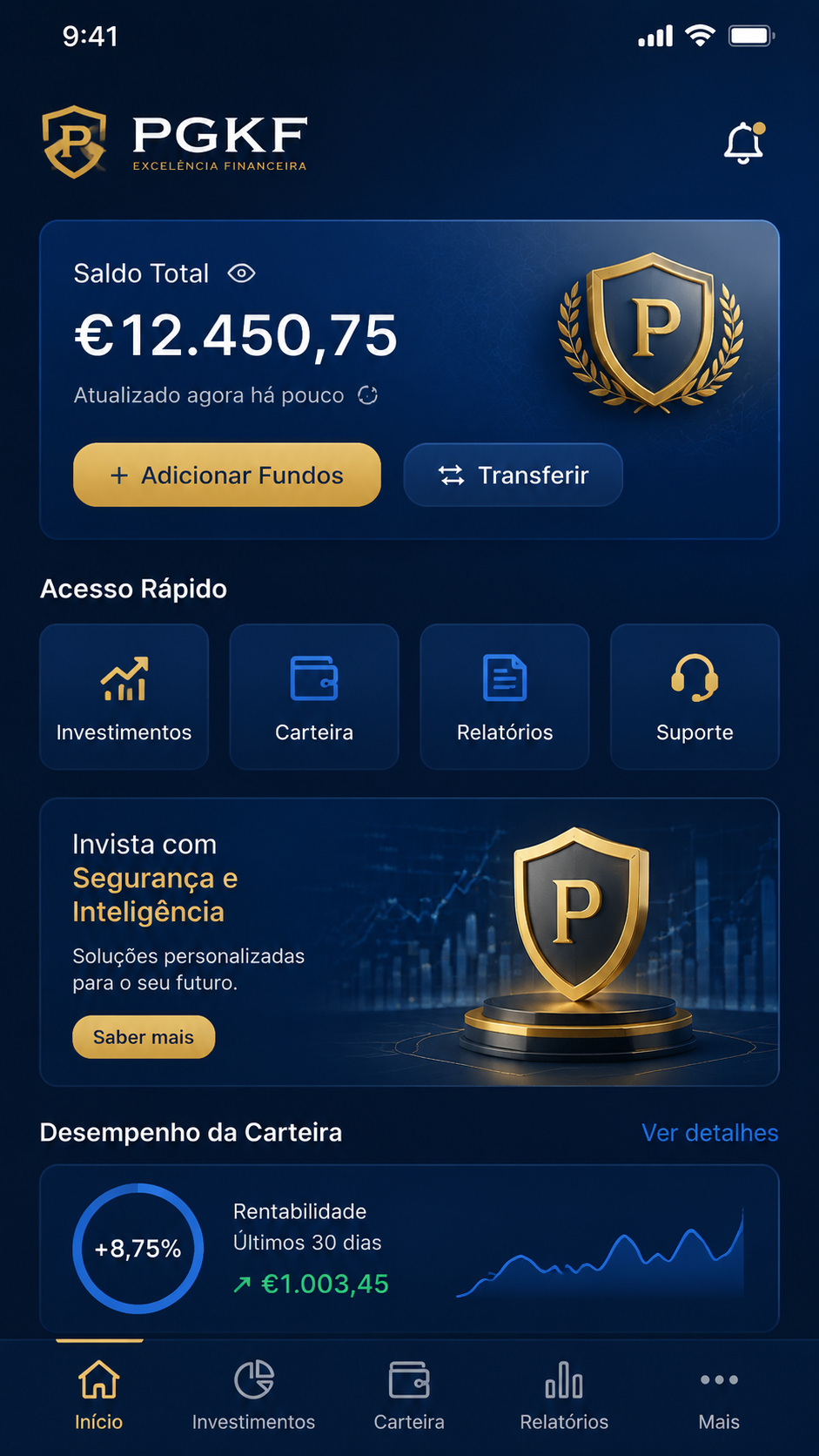
Task: Tap Adicionar Fundos button
Action: [x=227, y=475]
